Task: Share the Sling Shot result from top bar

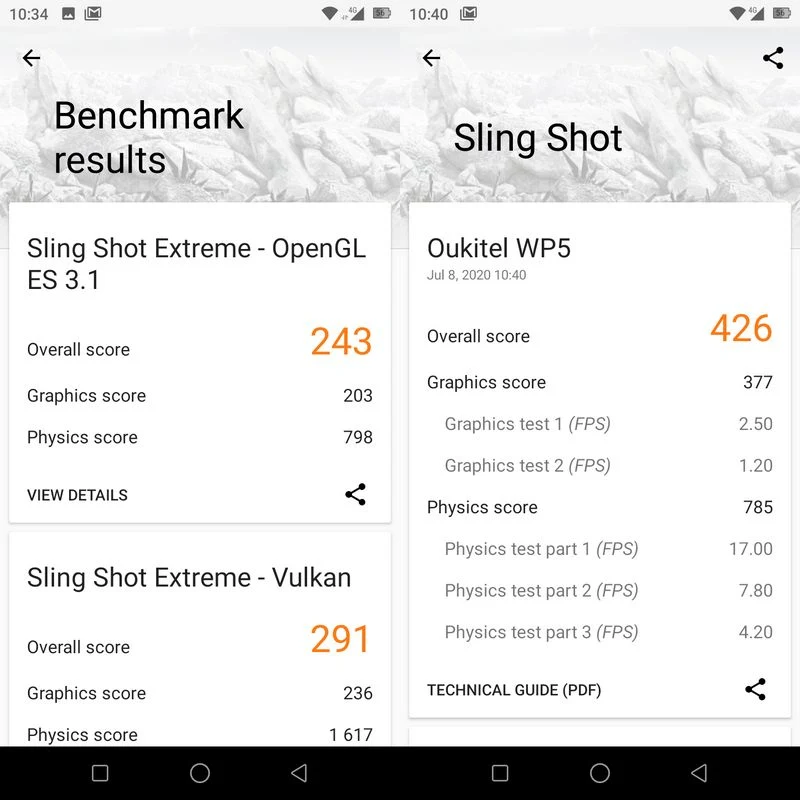Action: pyautogui.click(x=773, y=58)
